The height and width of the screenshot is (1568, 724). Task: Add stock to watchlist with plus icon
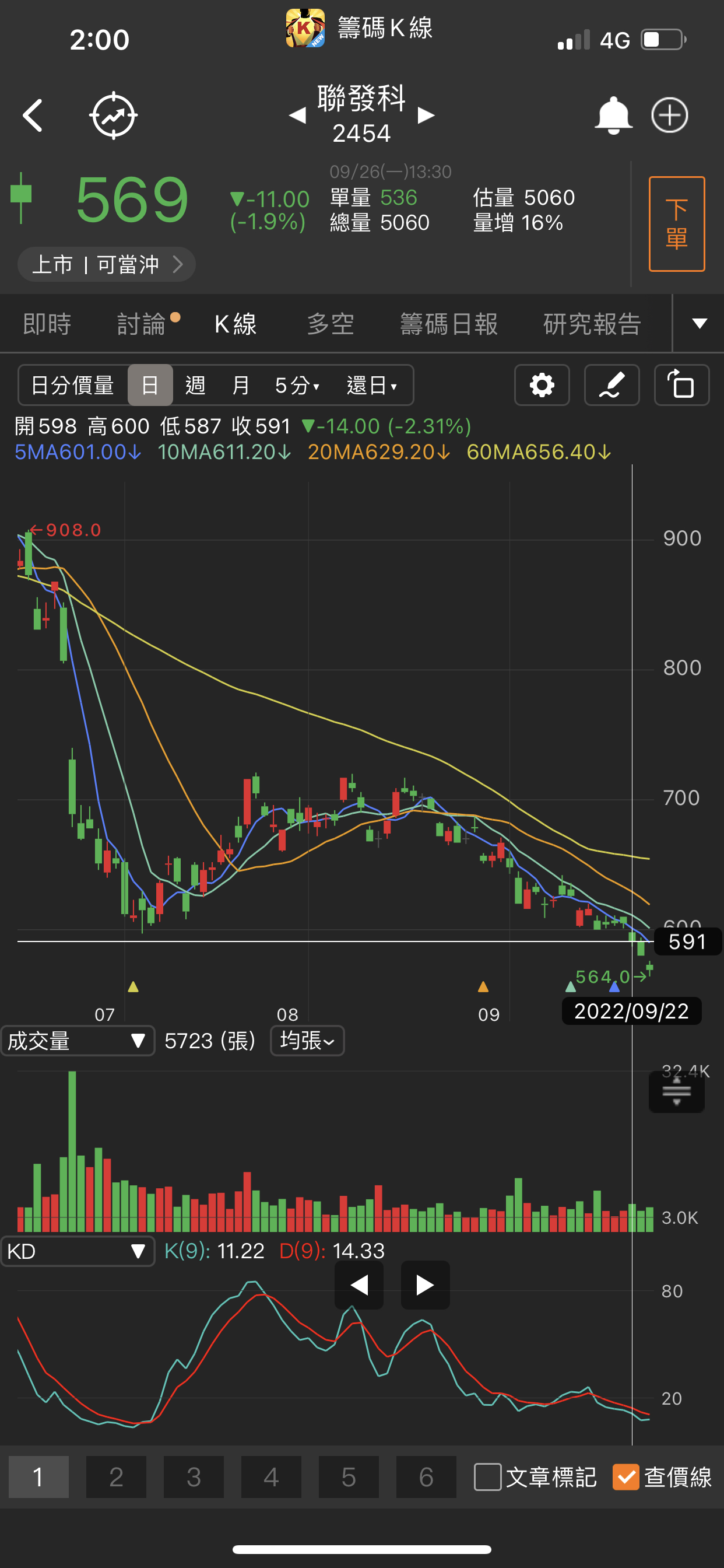pos(669,115)
